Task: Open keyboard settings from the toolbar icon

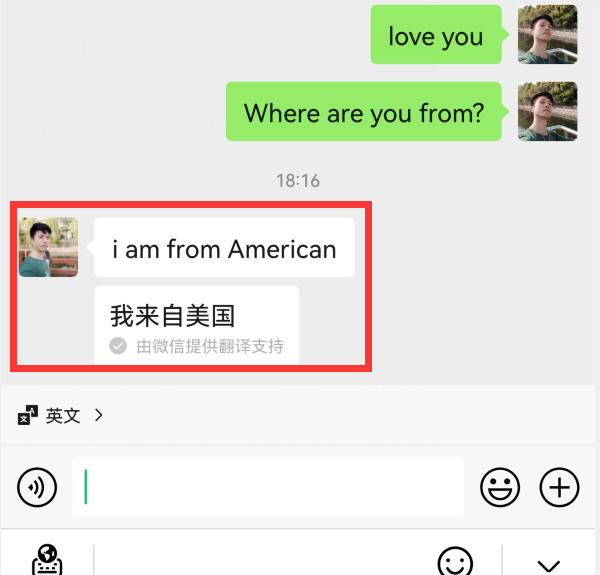Action: (47, 561)
